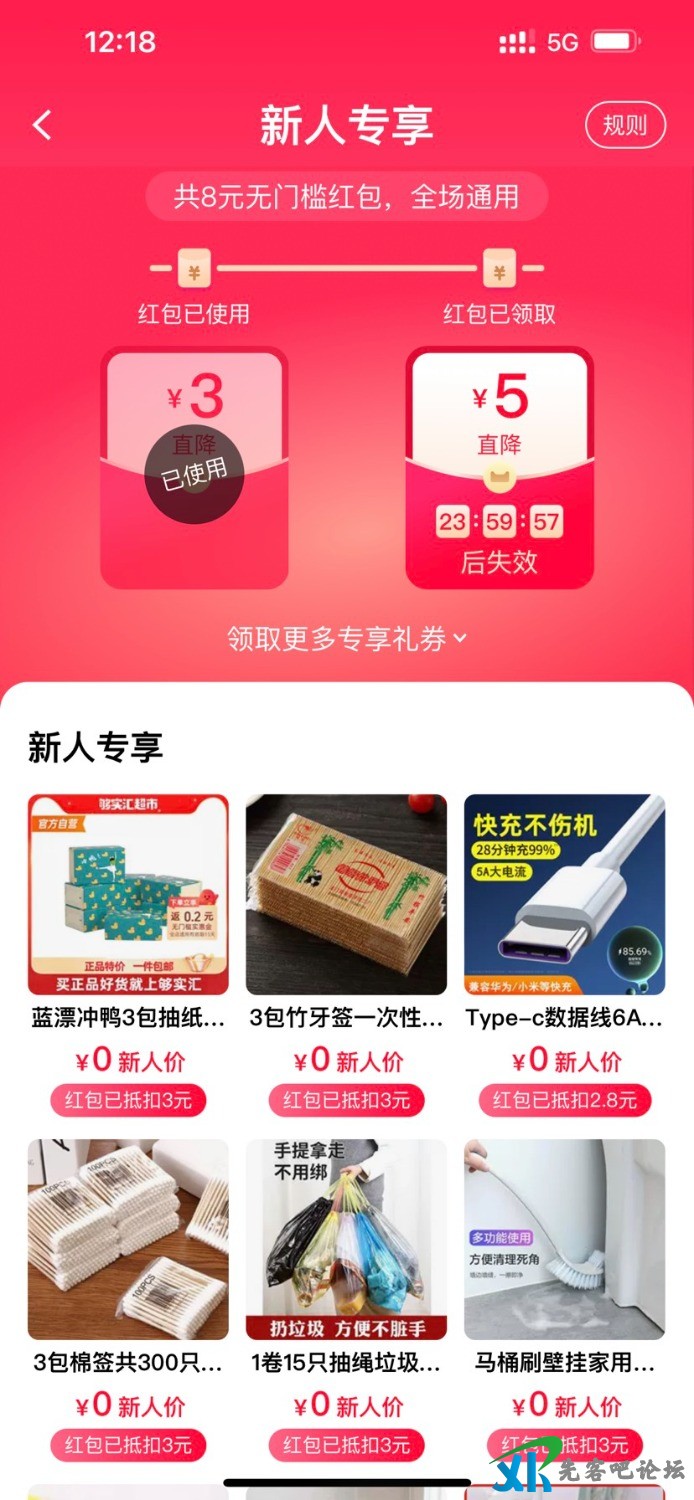The image size is (694, 1500).
Task: Open the 3包棉签共300只 product
Action: (x=128, y=1240)
